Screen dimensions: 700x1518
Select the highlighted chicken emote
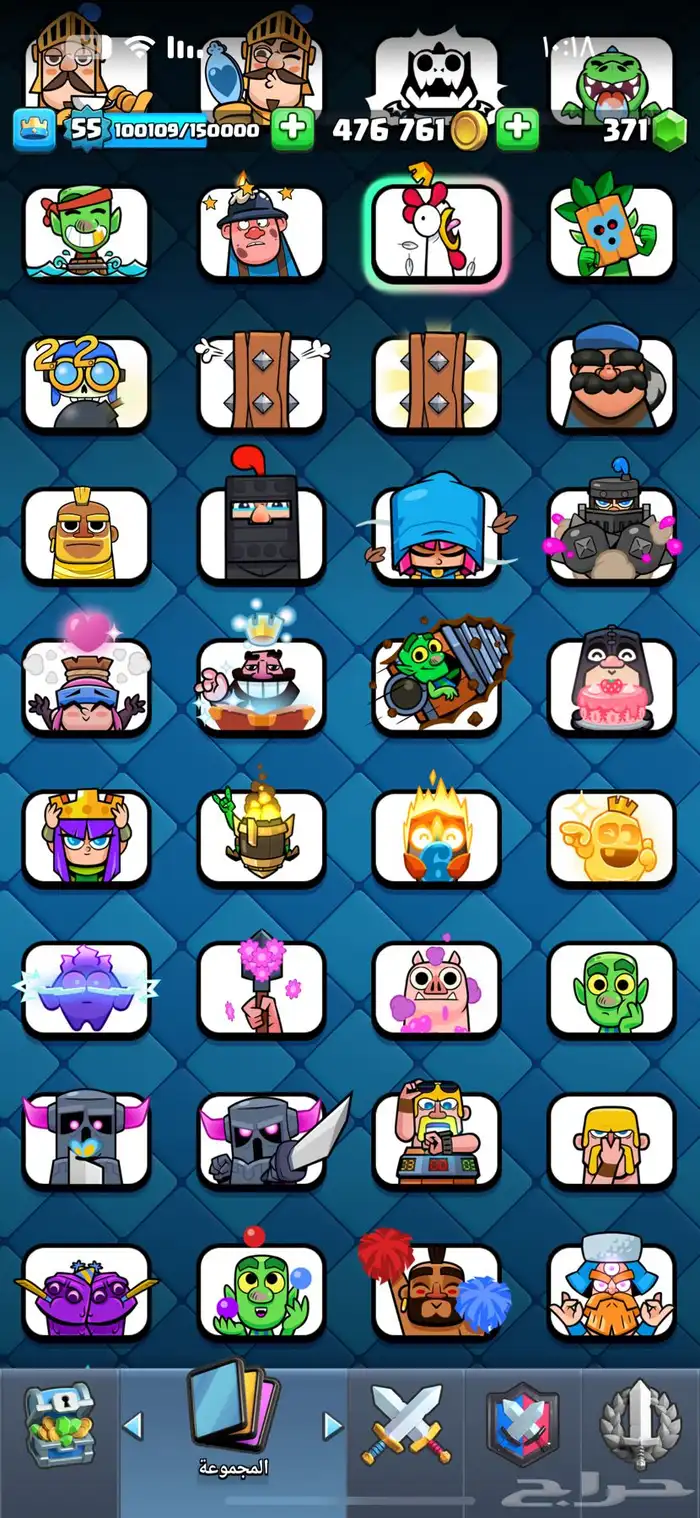coord(435,232)
